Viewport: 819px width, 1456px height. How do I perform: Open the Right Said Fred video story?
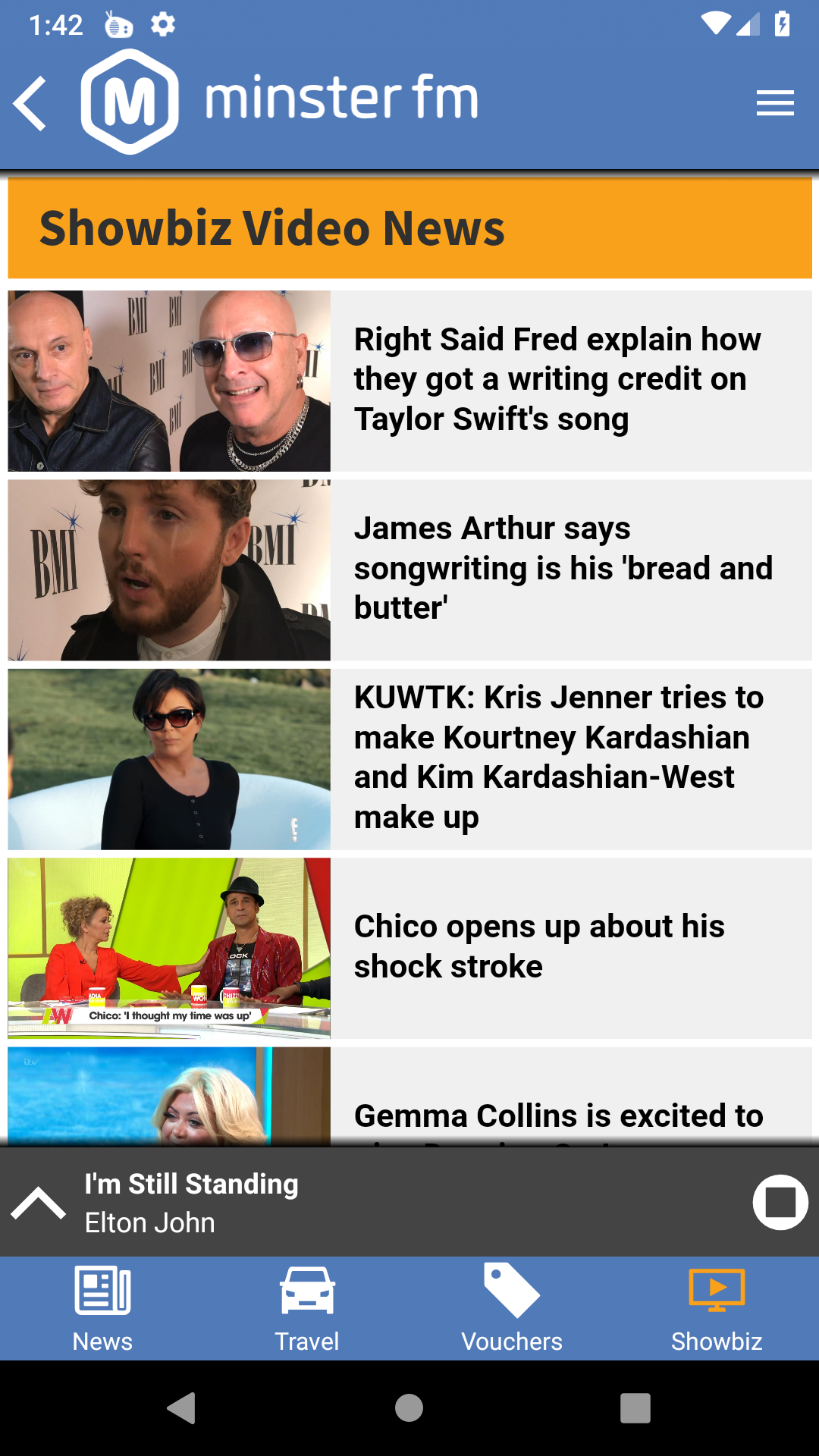point(557,379)
